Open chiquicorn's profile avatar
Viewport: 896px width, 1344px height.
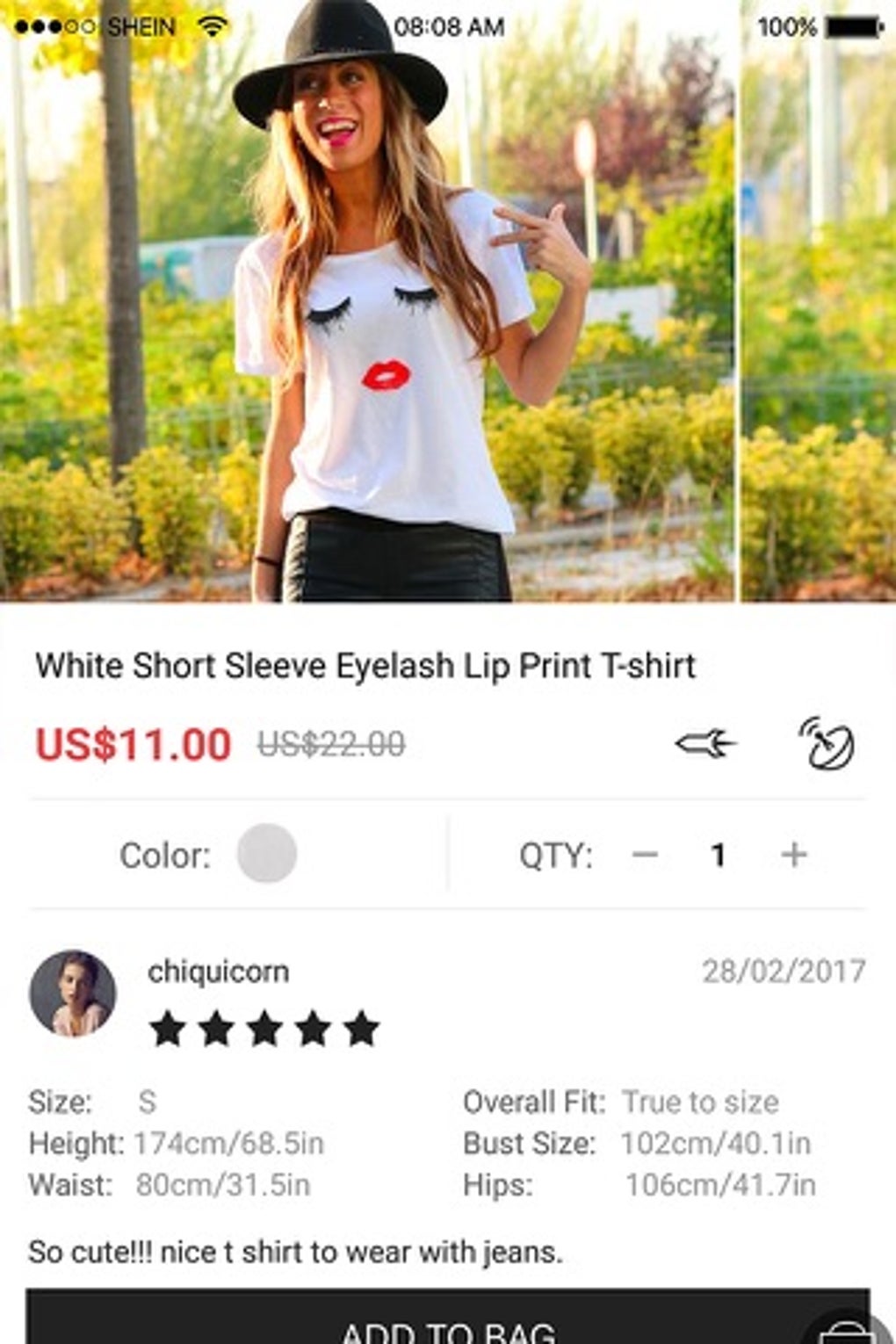point(72,993)
